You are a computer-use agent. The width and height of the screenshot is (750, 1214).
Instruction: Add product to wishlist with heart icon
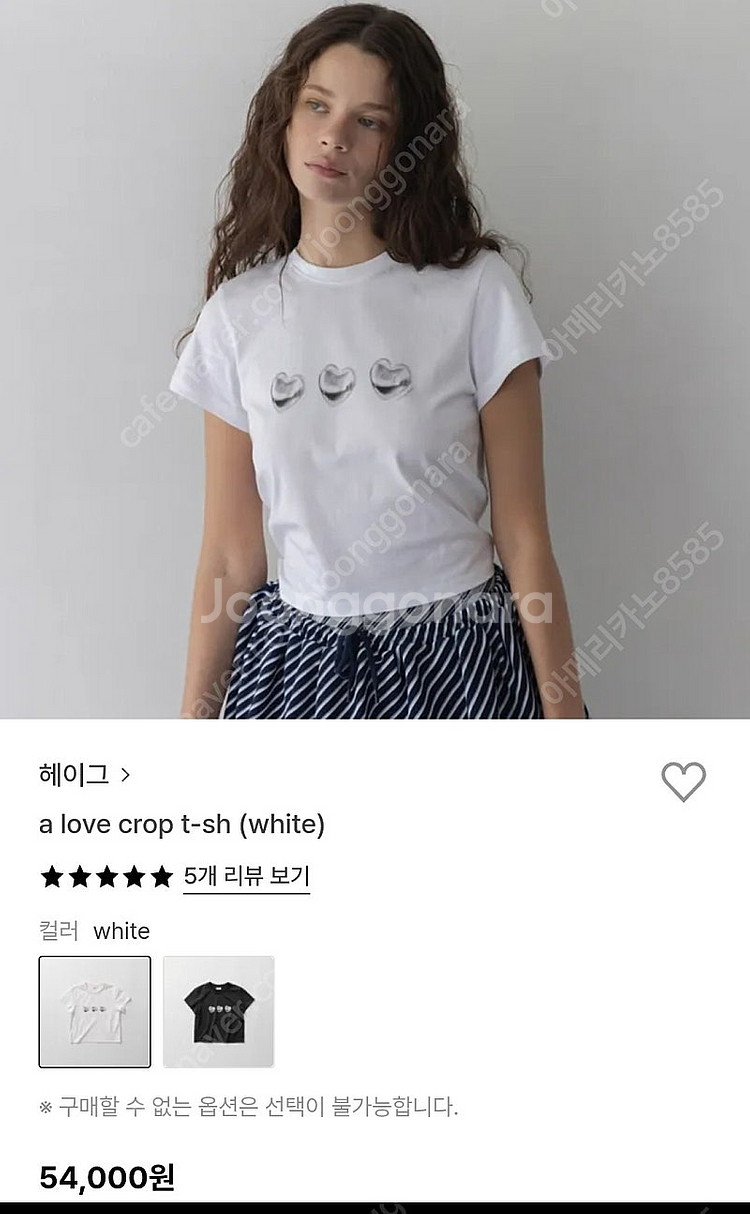(x=684, y=781)
